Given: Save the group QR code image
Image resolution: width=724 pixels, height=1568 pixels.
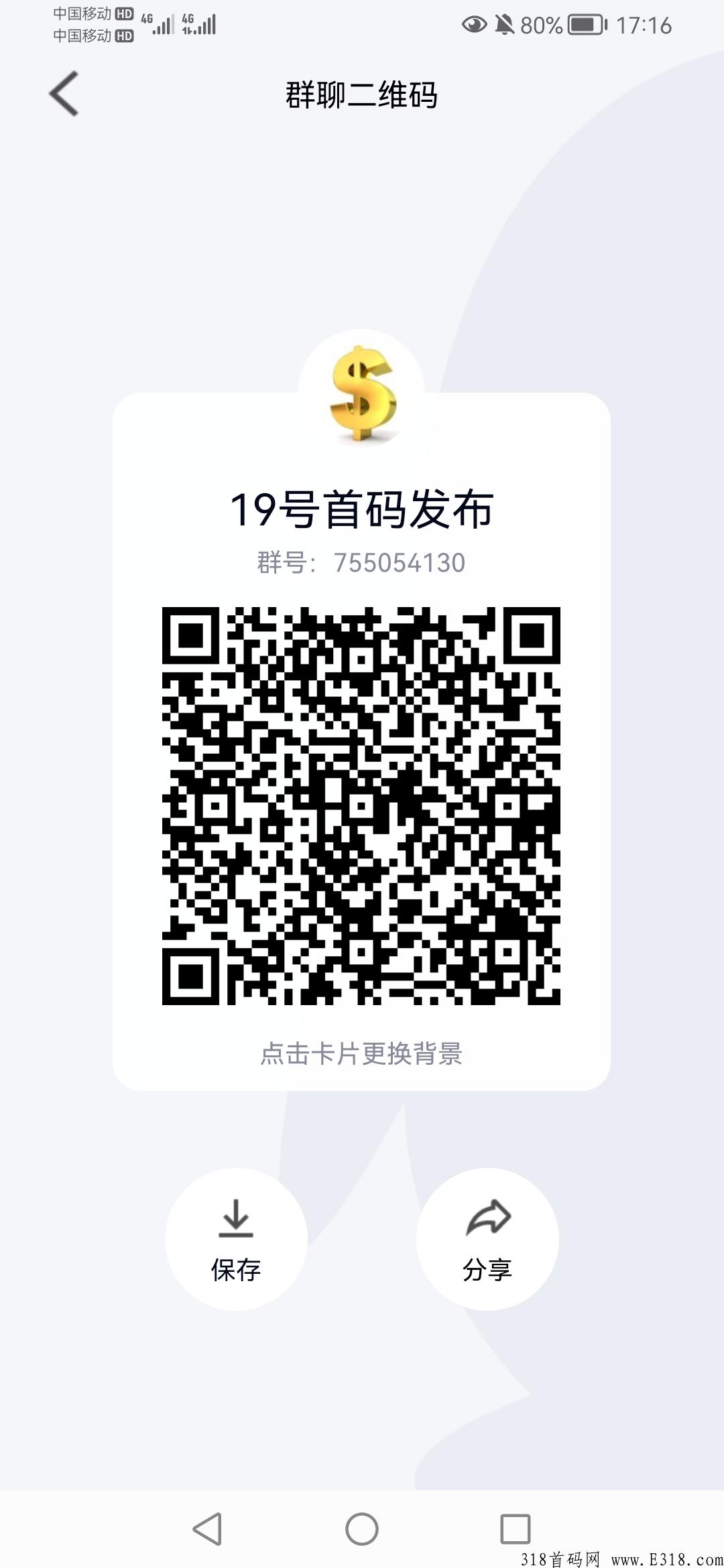Looking at the screenshot, I should [x=236, y=1238].
